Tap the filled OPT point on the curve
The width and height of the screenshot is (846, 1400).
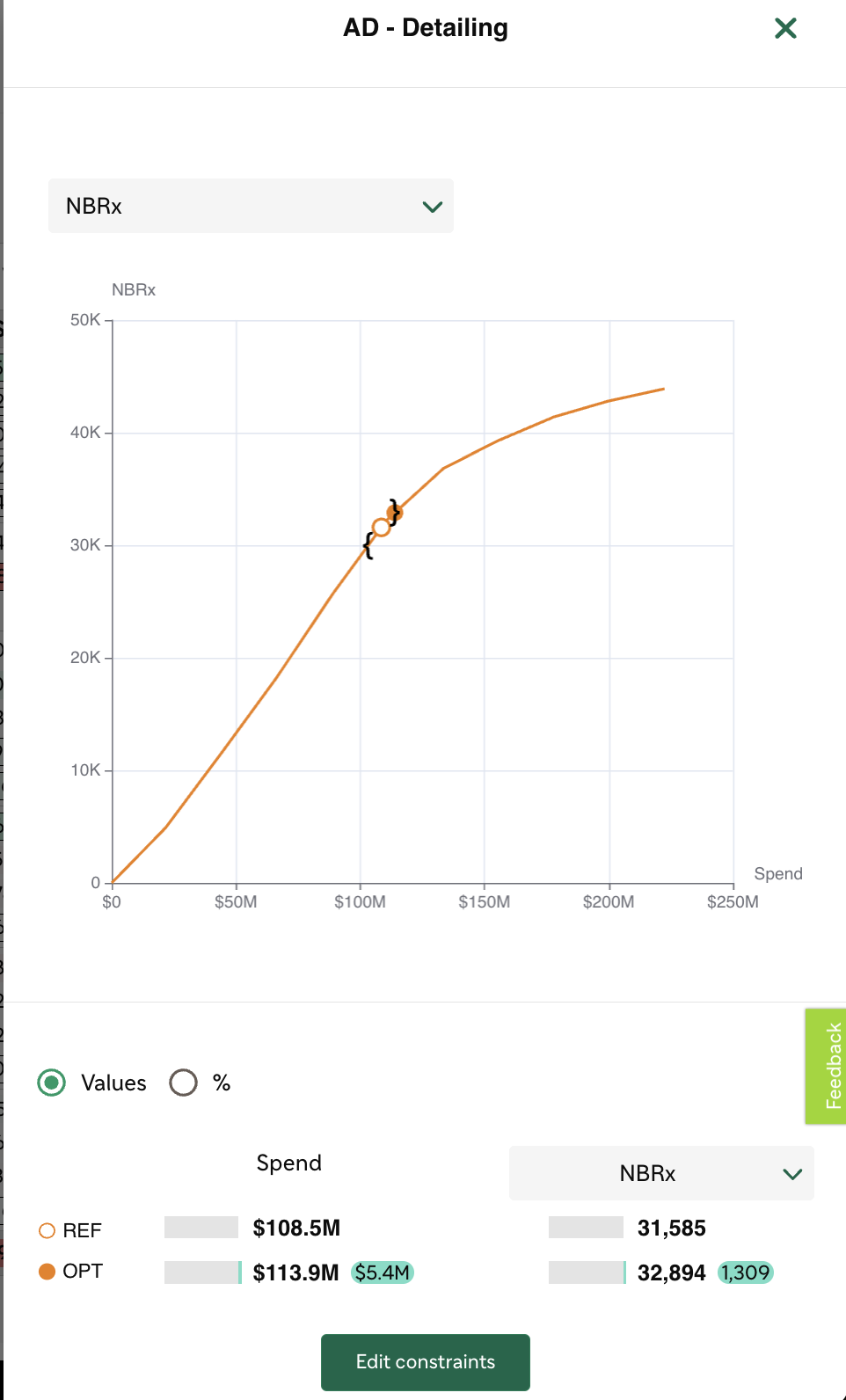pyautogui.click(x=394, y=512)
